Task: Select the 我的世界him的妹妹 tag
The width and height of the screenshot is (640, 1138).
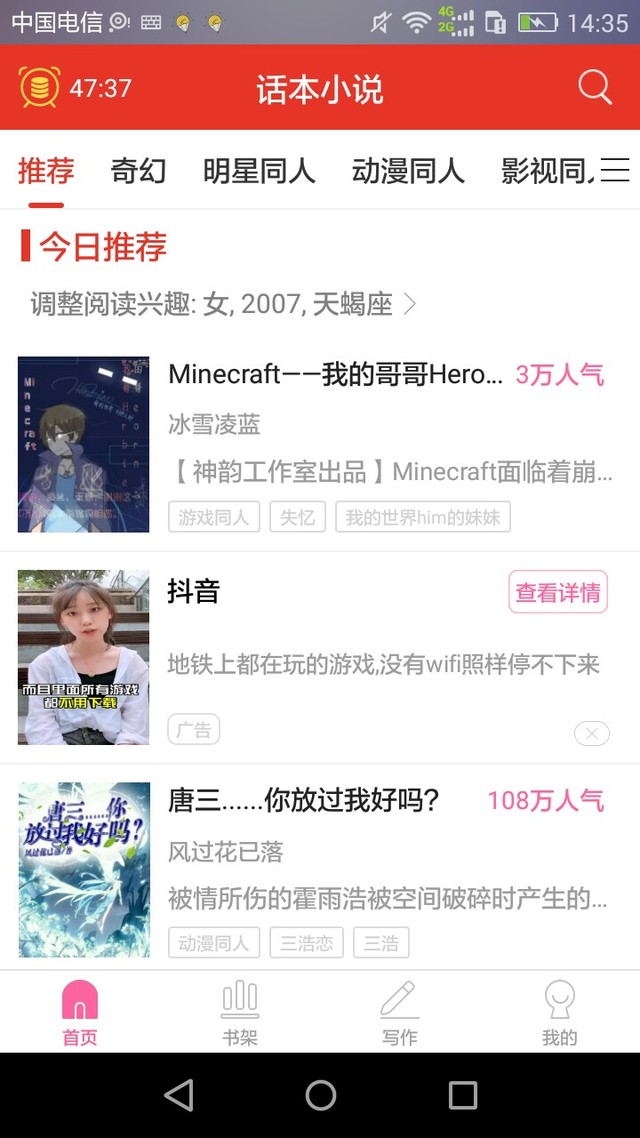Action: click(x=422, y=517)
